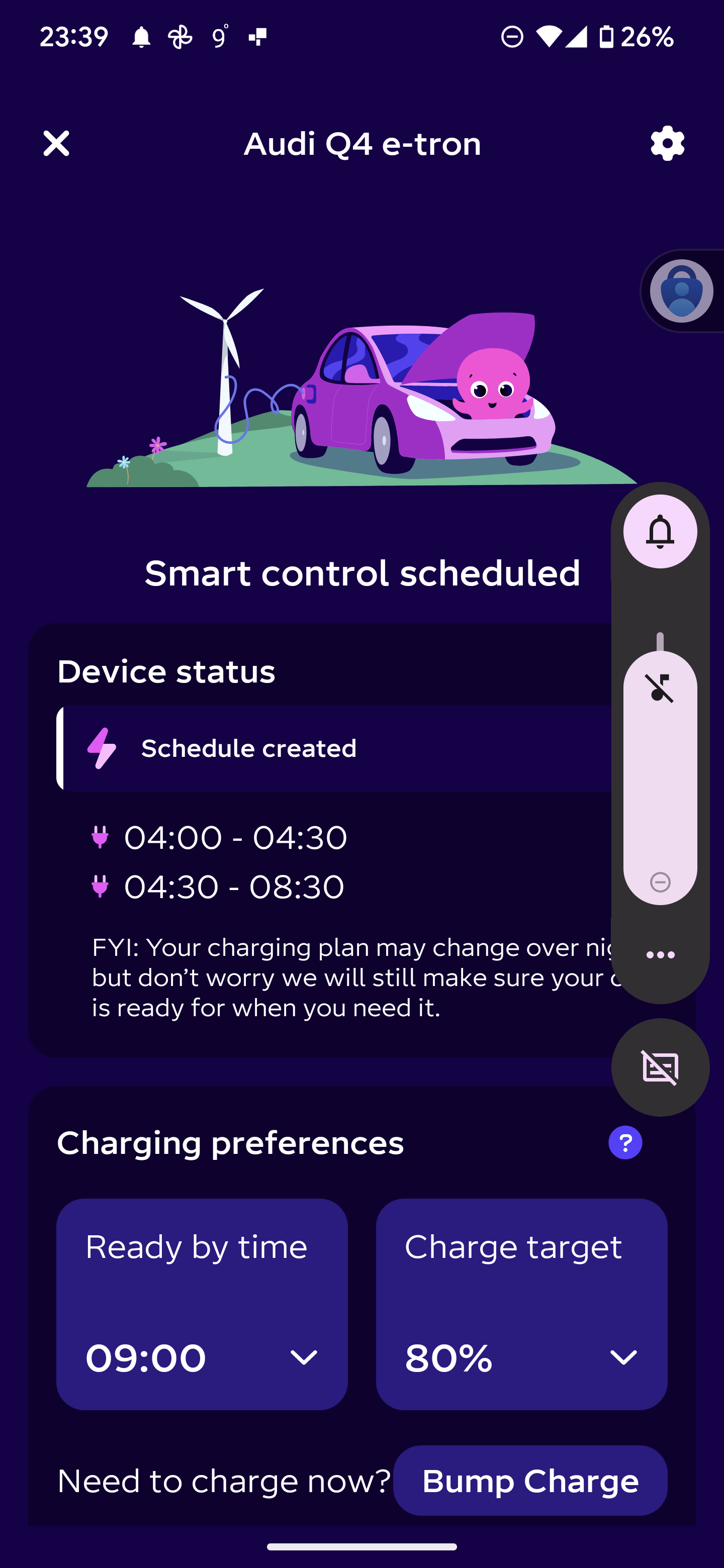This screenshot has height=1568, width=724.
Task: Open more volume settings dots
Action: coord(660,955)
